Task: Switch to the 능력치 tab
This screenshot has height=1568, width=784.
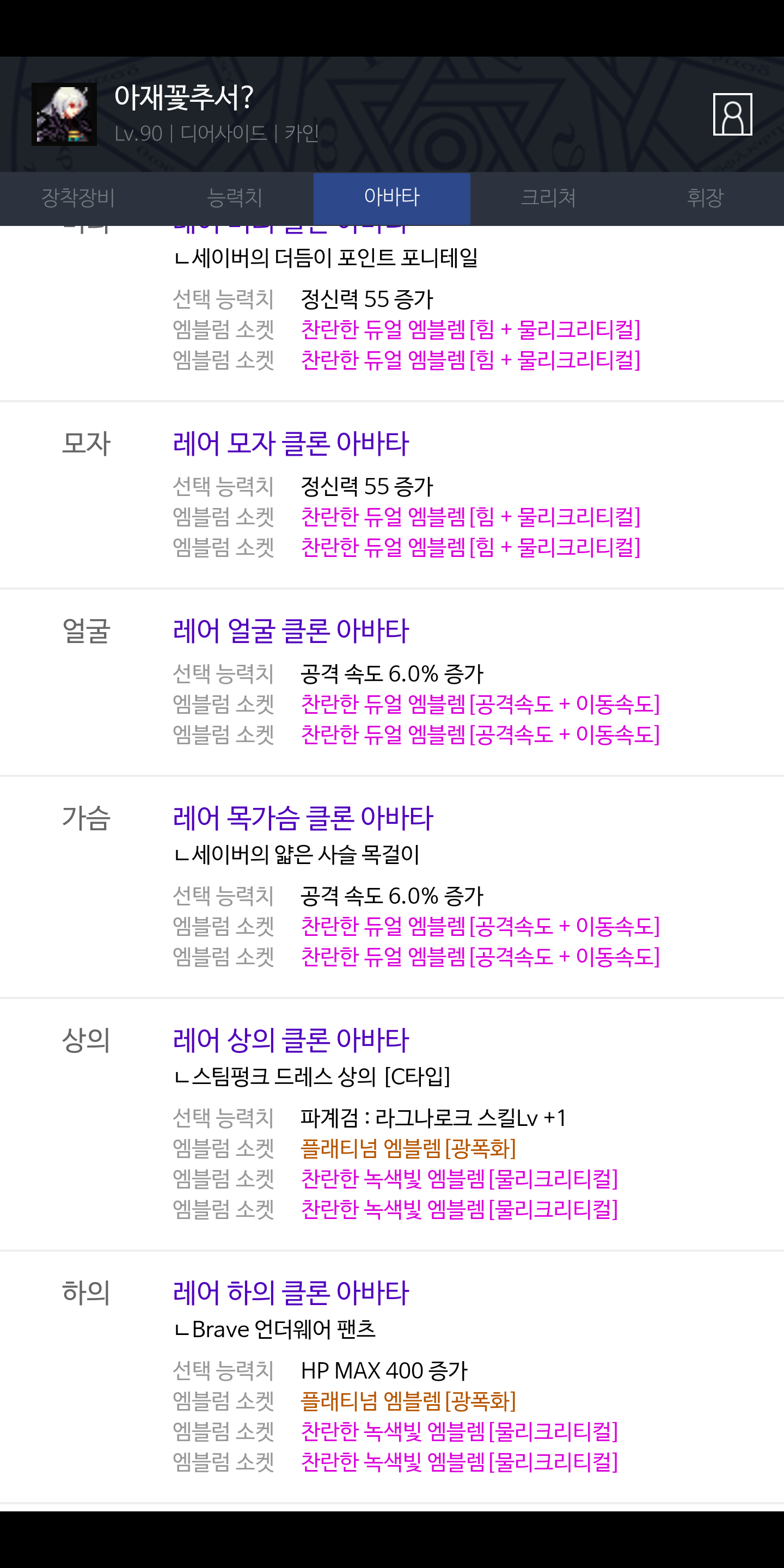Action: point(235,198)
